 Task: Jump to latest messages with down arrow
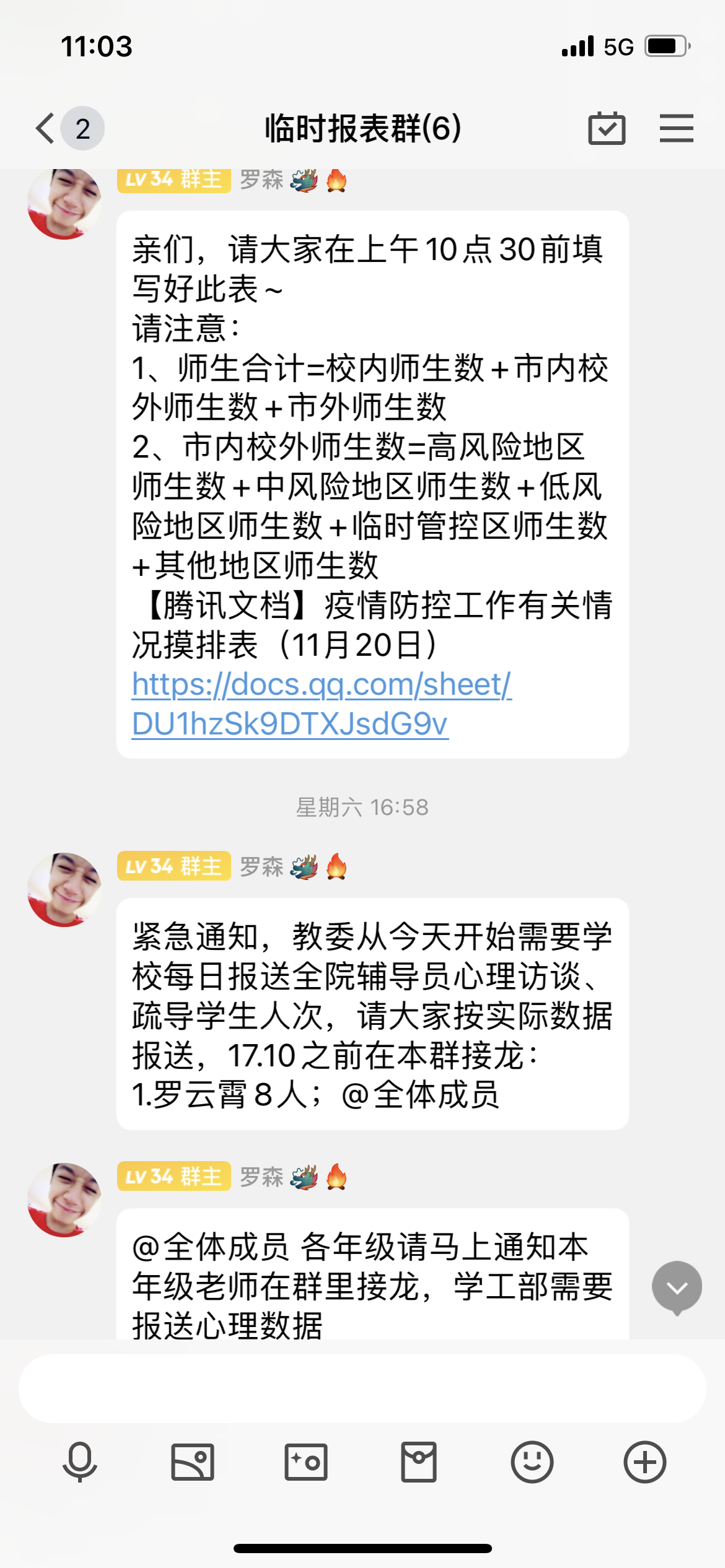pyautogui.click(x=677, y=1287)
